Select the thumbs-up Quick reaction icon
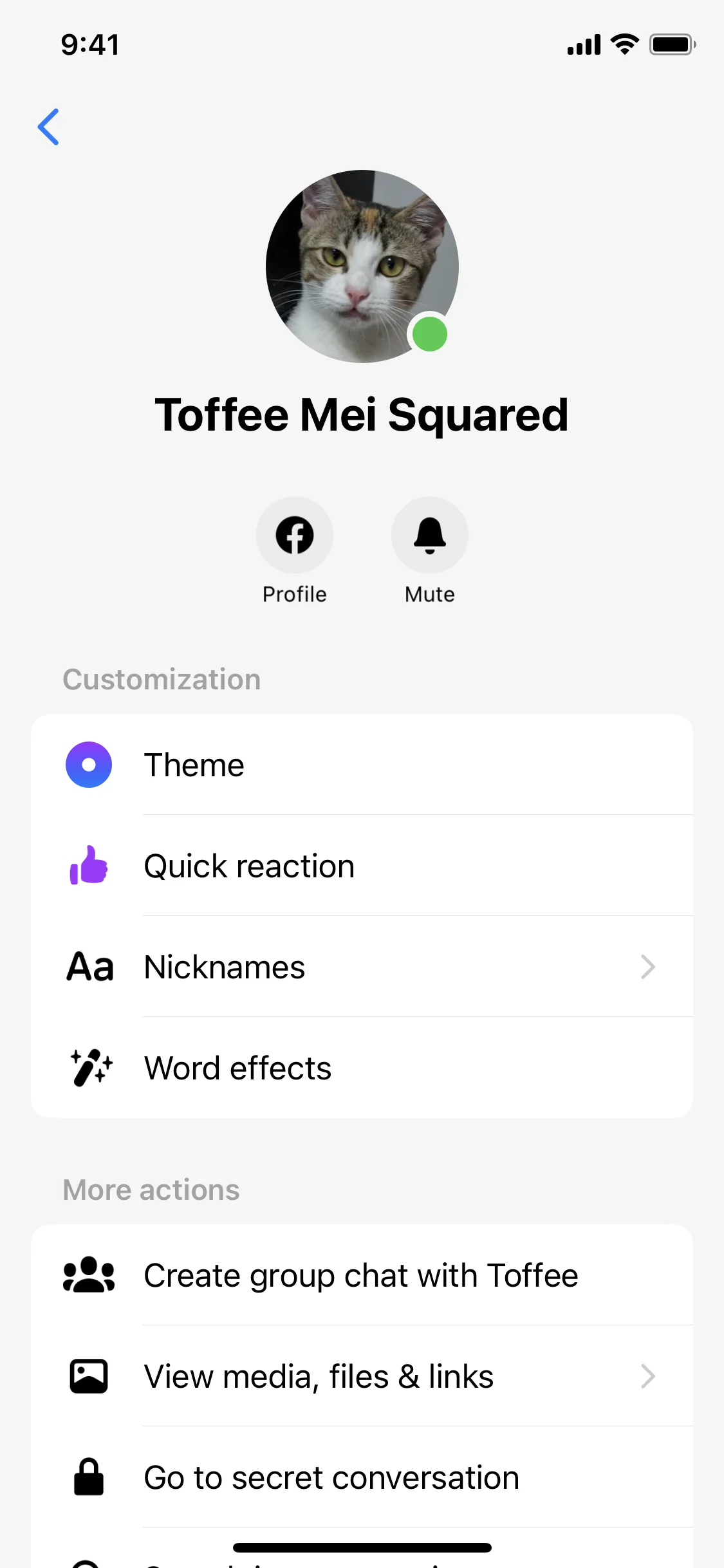724x1568 pixels. click(x=88, y=866)
